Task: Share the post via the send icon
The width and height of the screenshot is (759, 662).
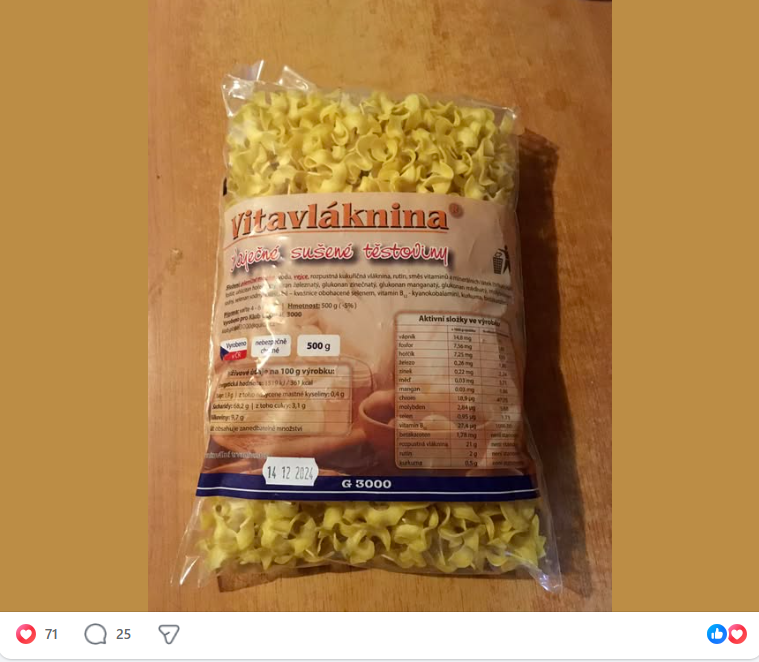Action: (x=169, y=634)
